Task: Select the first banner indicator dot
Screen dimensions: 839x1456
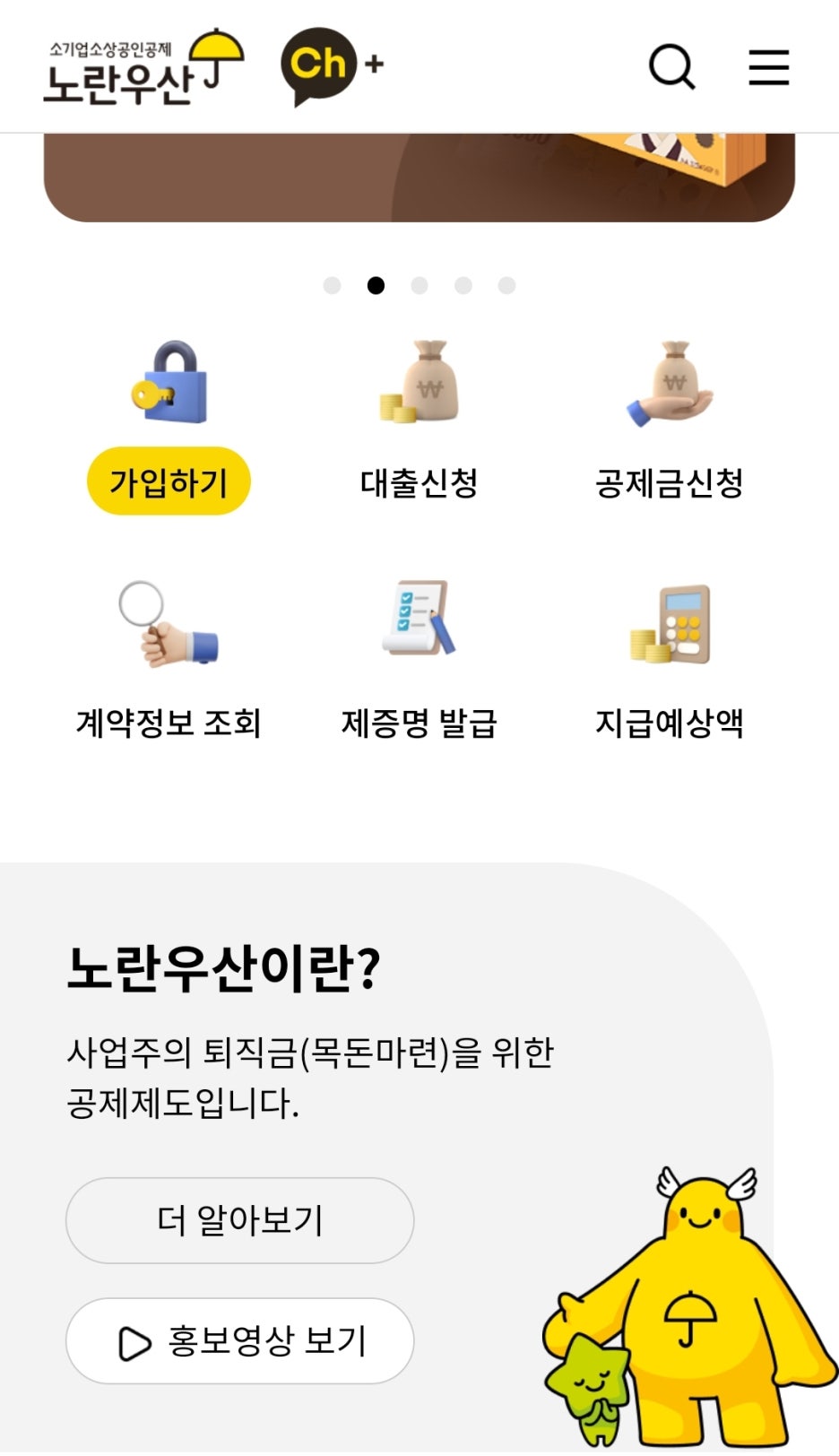Action: [x=332, y=285]
